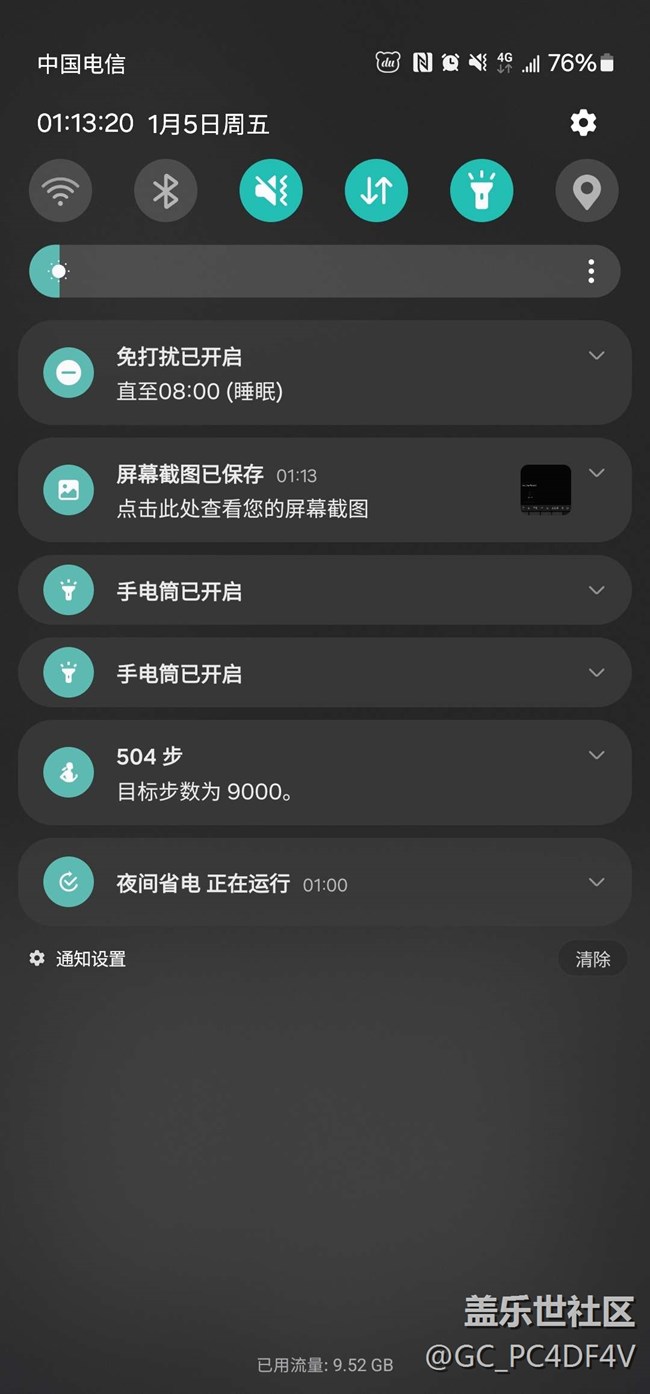Viewport: 650px width, 1394px height.
Task: Turn on Wi-Fi quick toggle
Action: (60, 190)
